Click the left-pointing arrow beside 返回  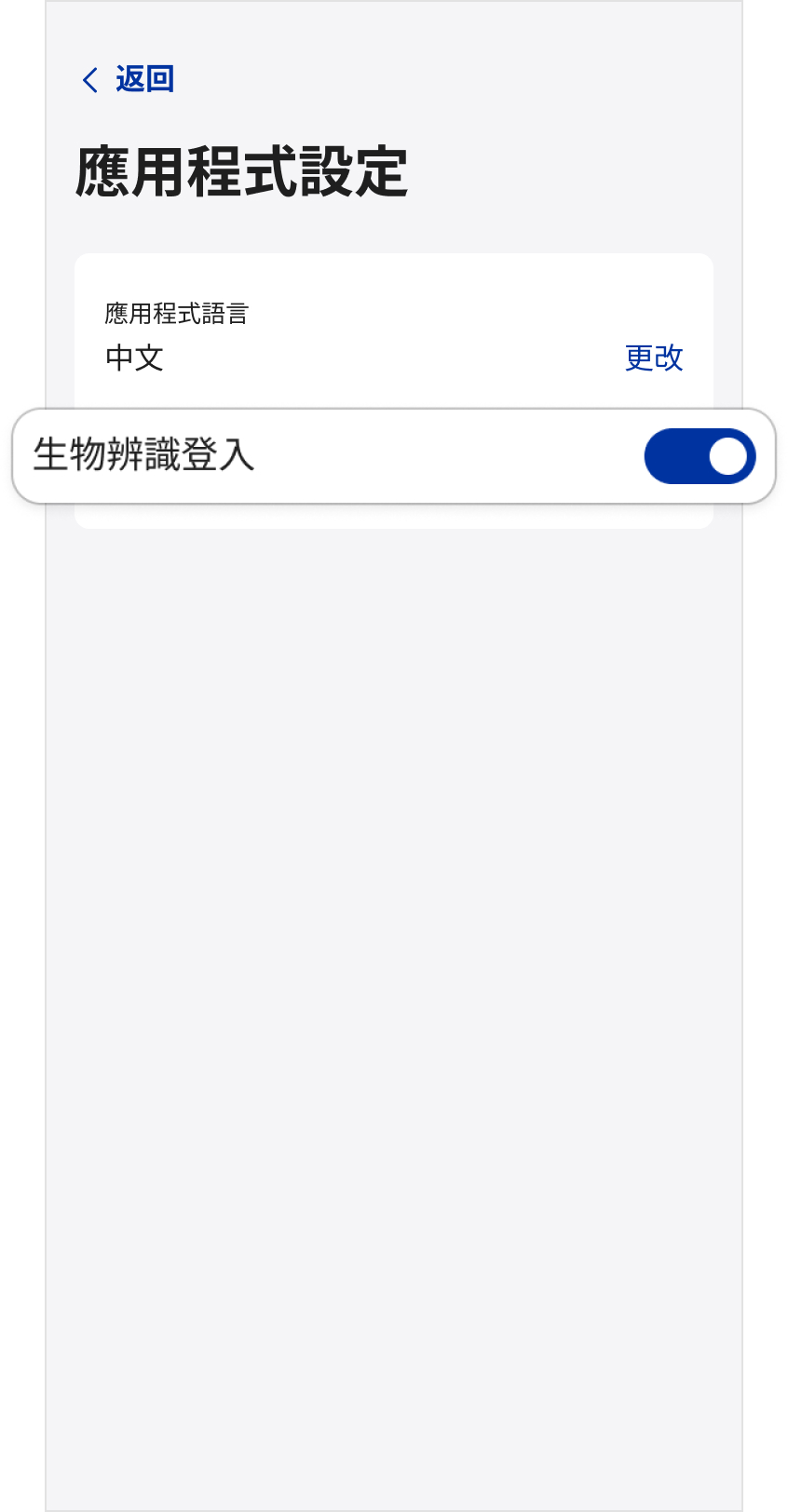pos(89,79)
